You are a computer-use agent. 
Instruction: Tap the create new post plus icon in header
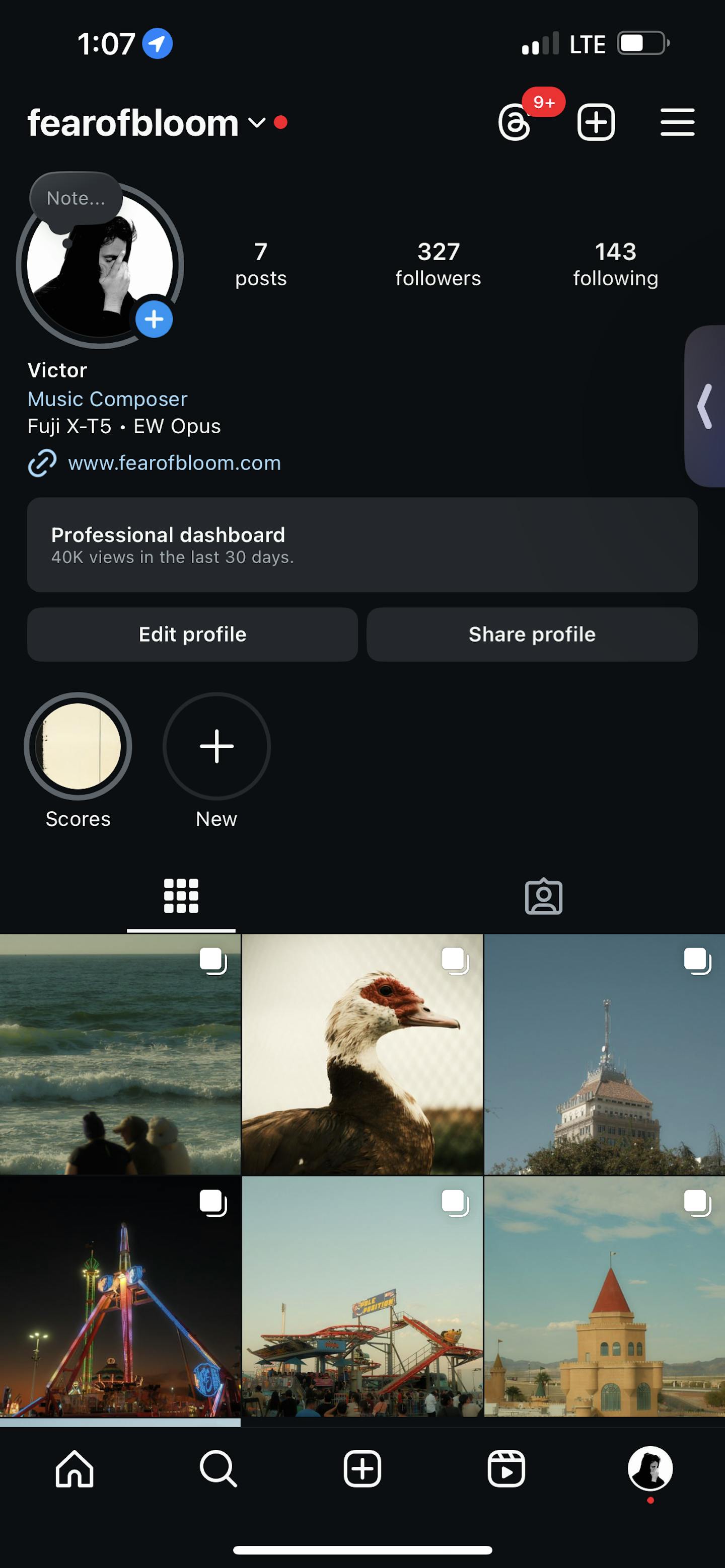(x=595, y=122)
